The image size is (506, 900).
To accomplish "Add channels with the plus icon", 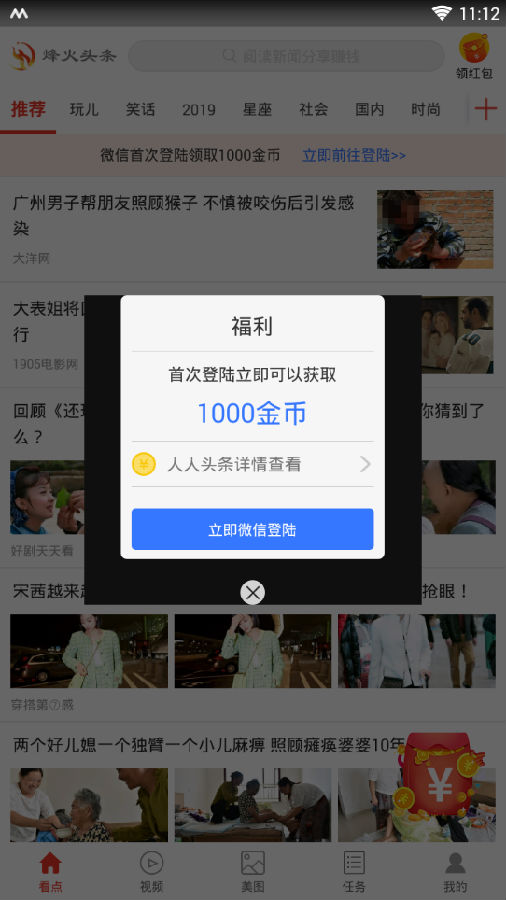I will pyautogui.click(x=485, y=108).
